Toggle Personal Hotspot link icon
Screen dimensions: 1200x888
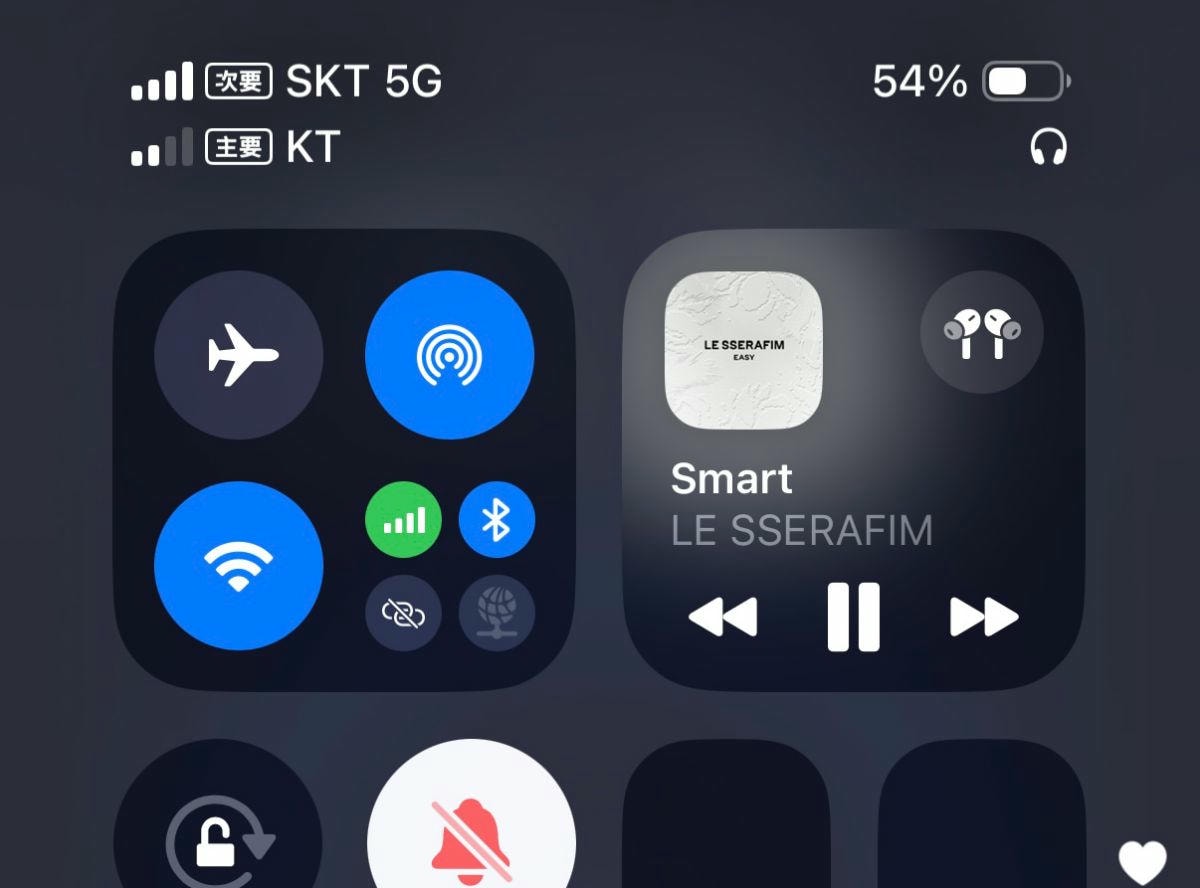click(403, 613)
